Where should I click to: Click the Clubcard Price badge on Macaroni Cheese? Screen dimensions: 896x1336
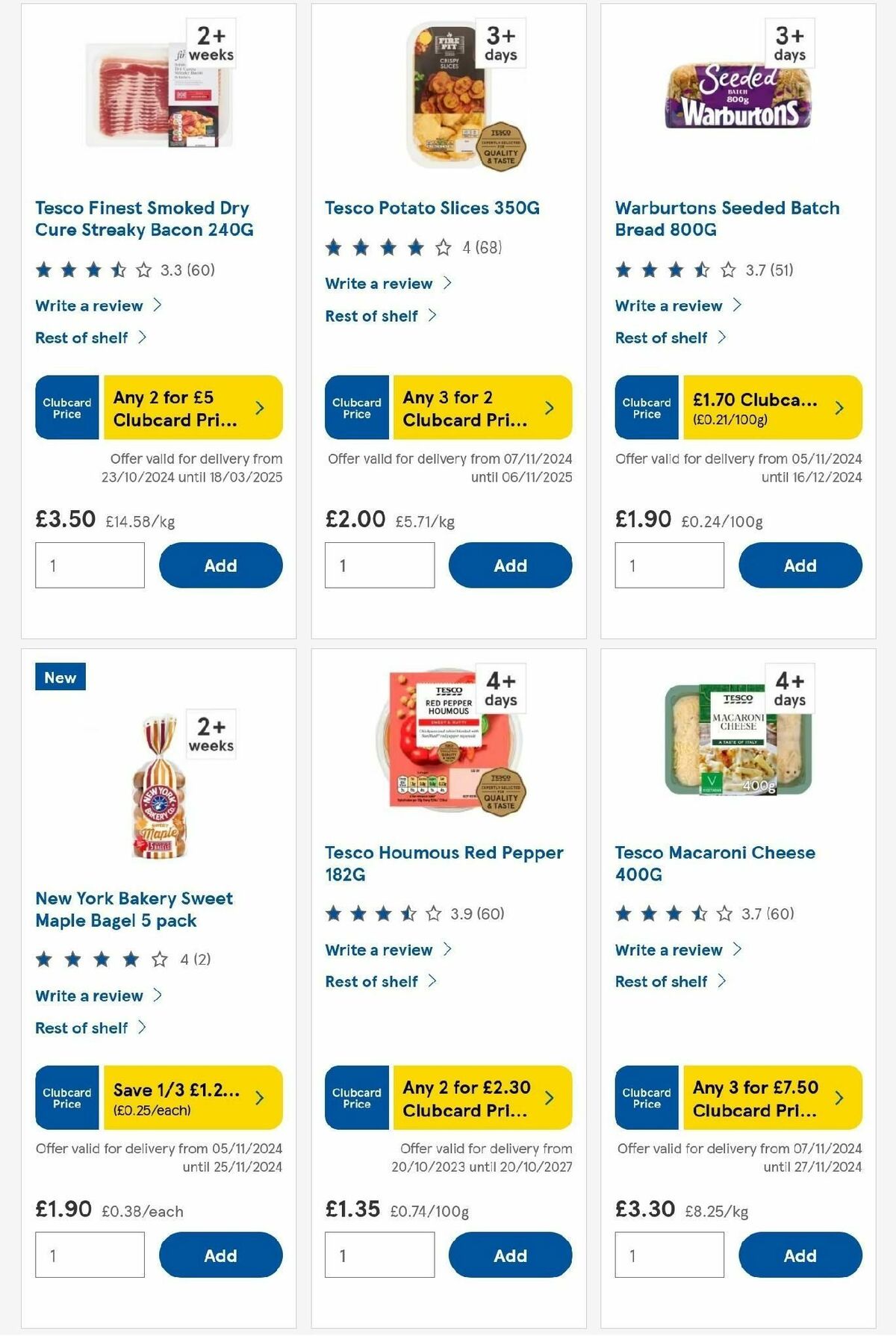coord(645,1098)
